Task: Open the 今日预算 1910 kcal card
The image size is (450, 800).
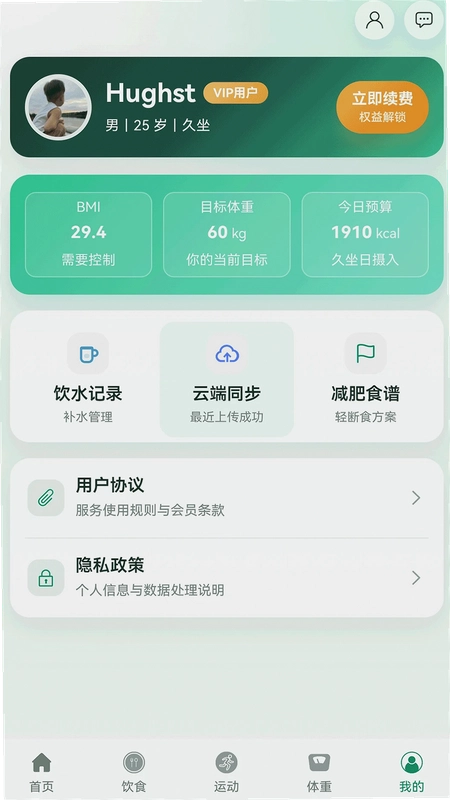Action: pos(365,235)
